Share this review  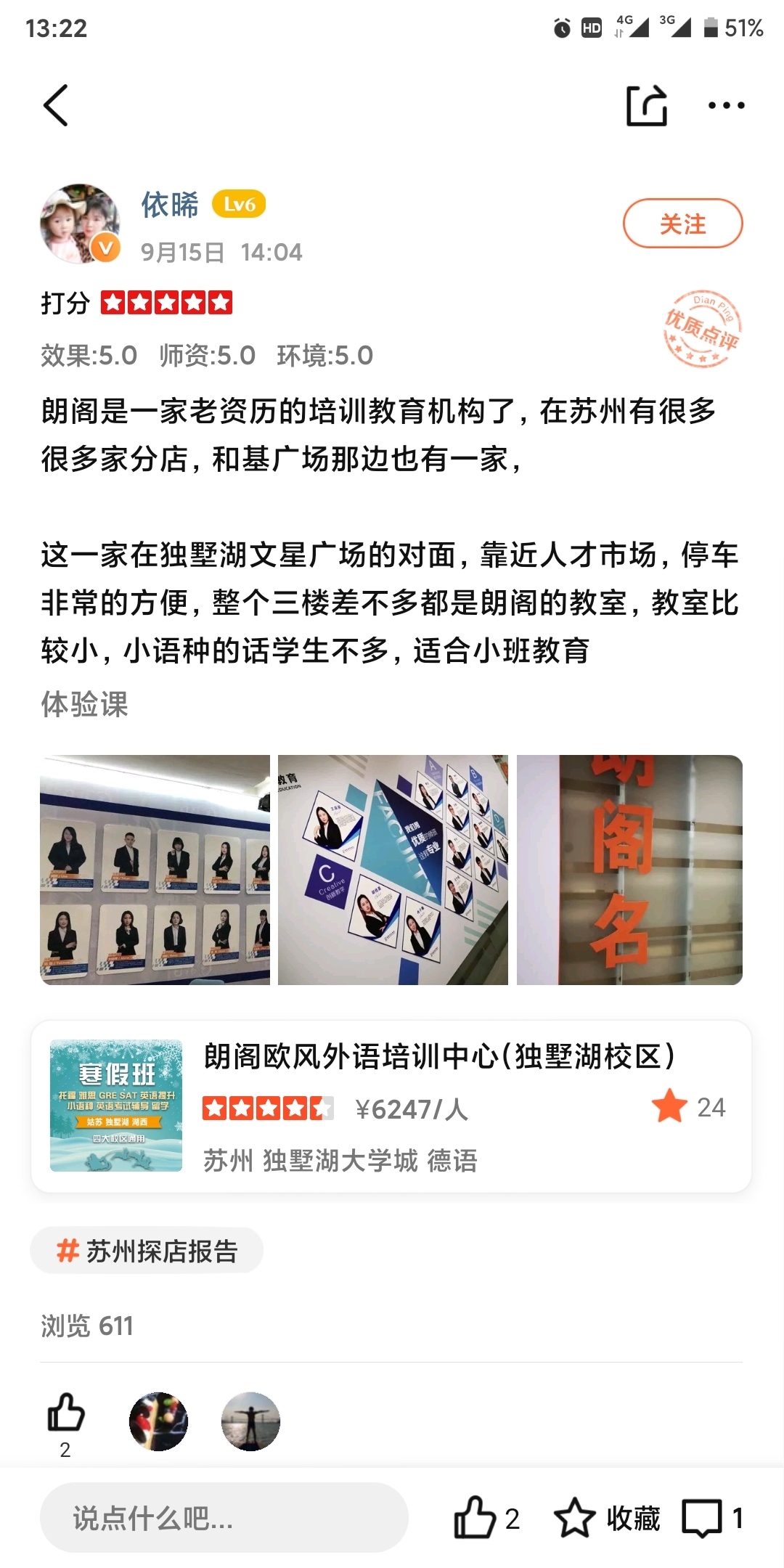646,106
